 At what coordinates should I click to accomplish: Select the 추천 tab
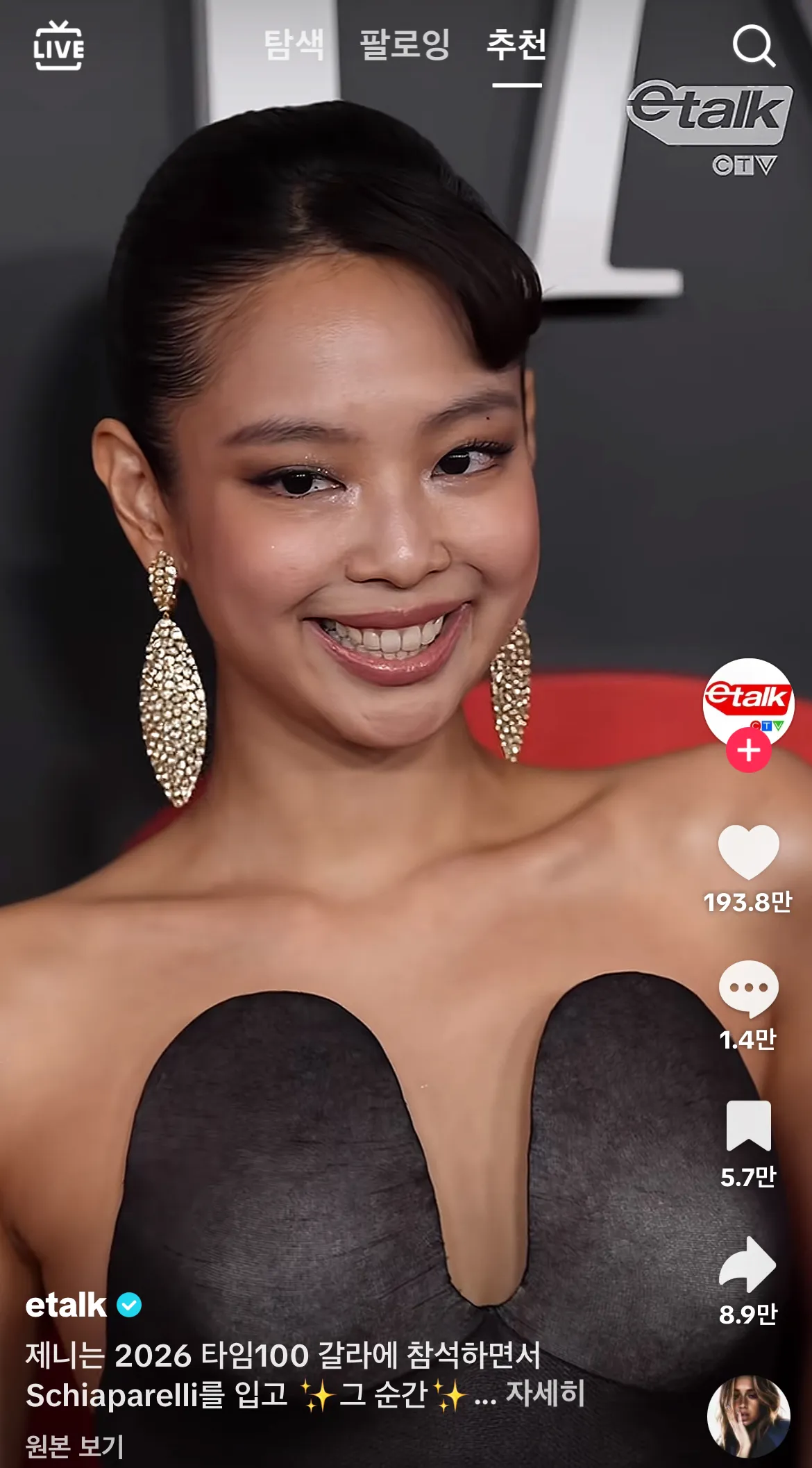(517, 45)
